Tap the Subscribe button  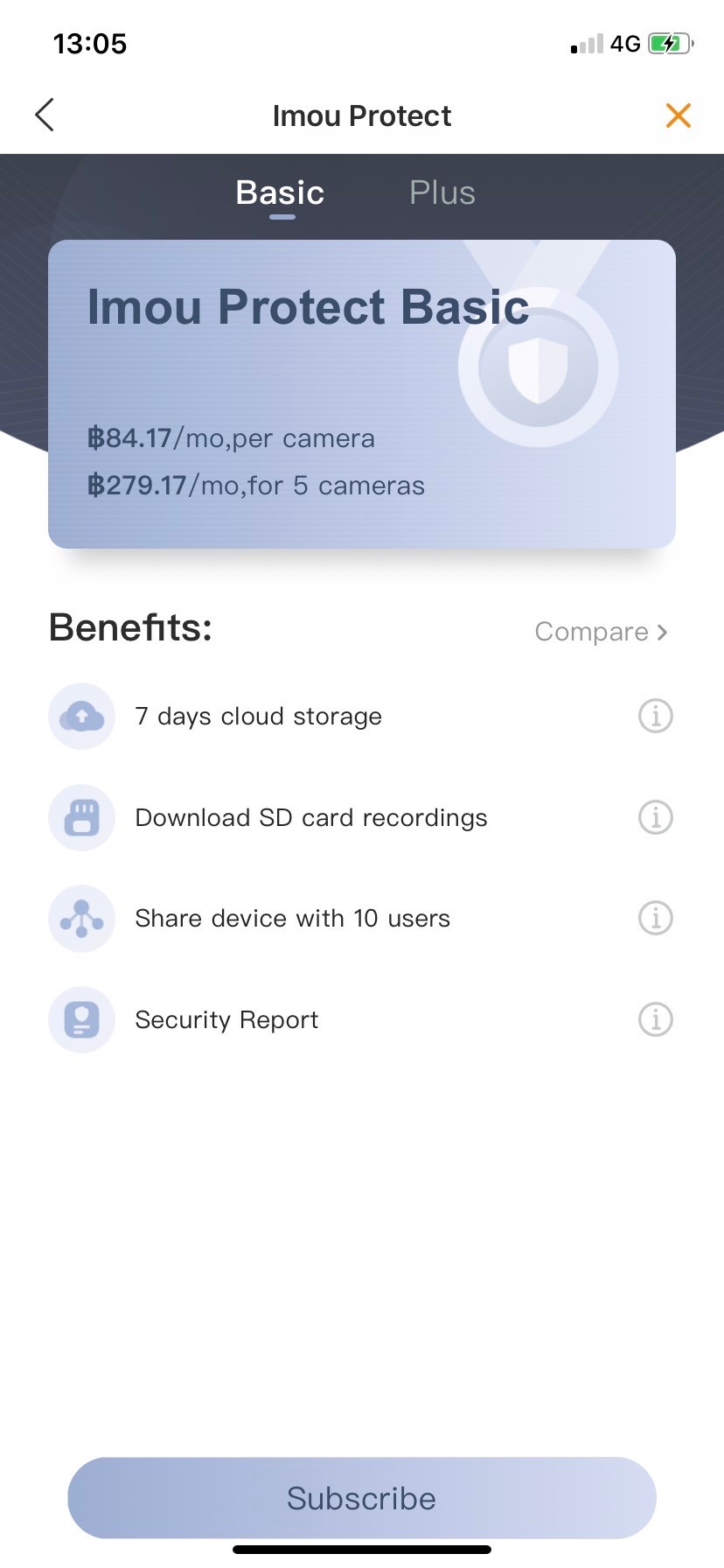(x=362, y=1498)
